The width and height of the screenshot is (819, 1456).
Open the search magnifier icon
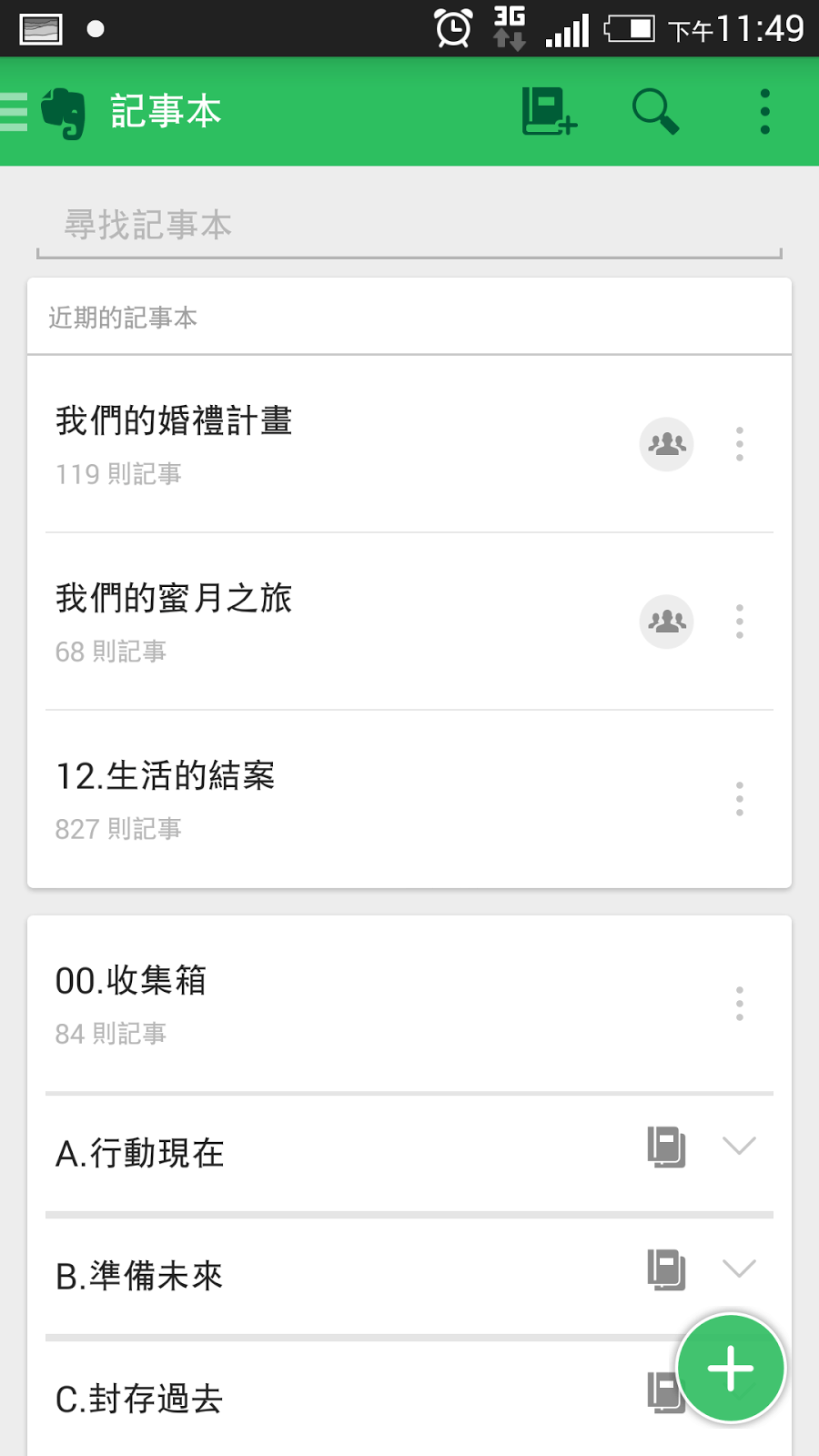point(656,112)
